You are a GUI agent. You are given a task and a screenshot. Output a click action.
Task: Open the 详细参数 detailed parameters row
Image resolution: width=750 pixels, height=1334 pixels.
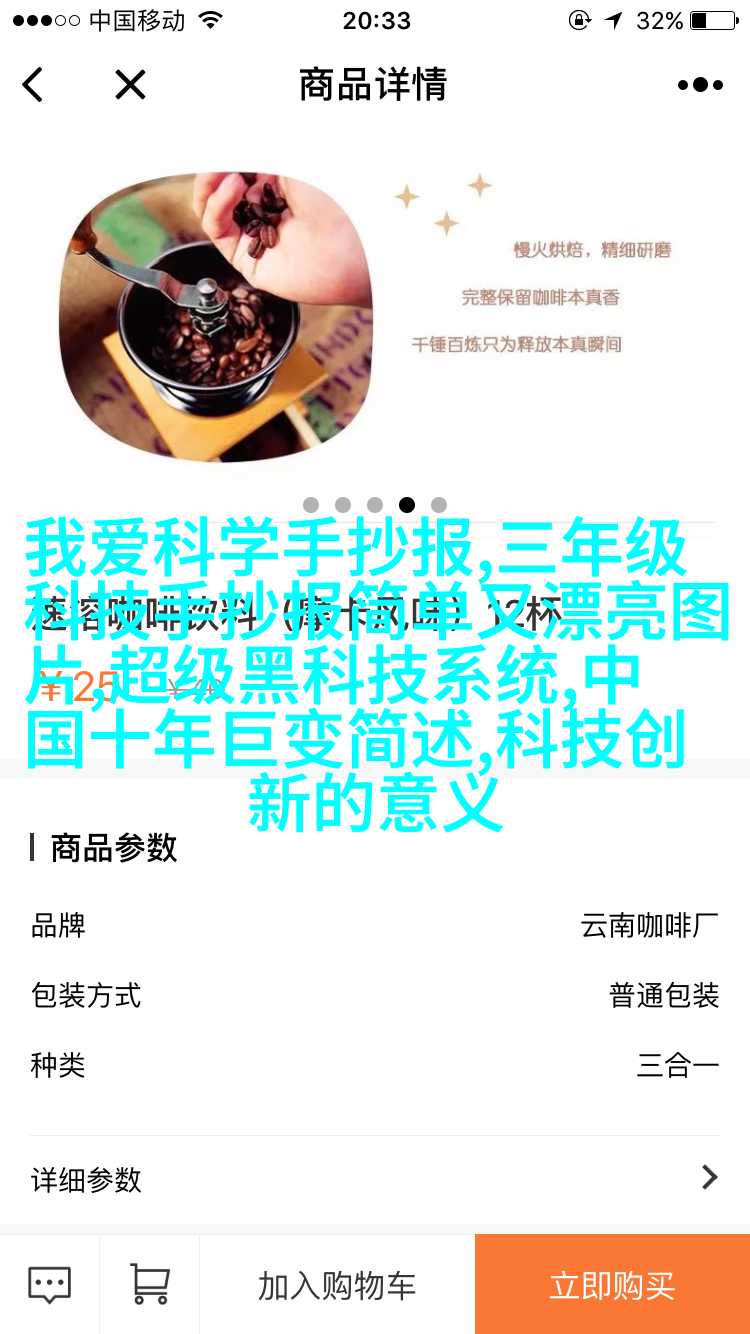tap(374, 1179)
